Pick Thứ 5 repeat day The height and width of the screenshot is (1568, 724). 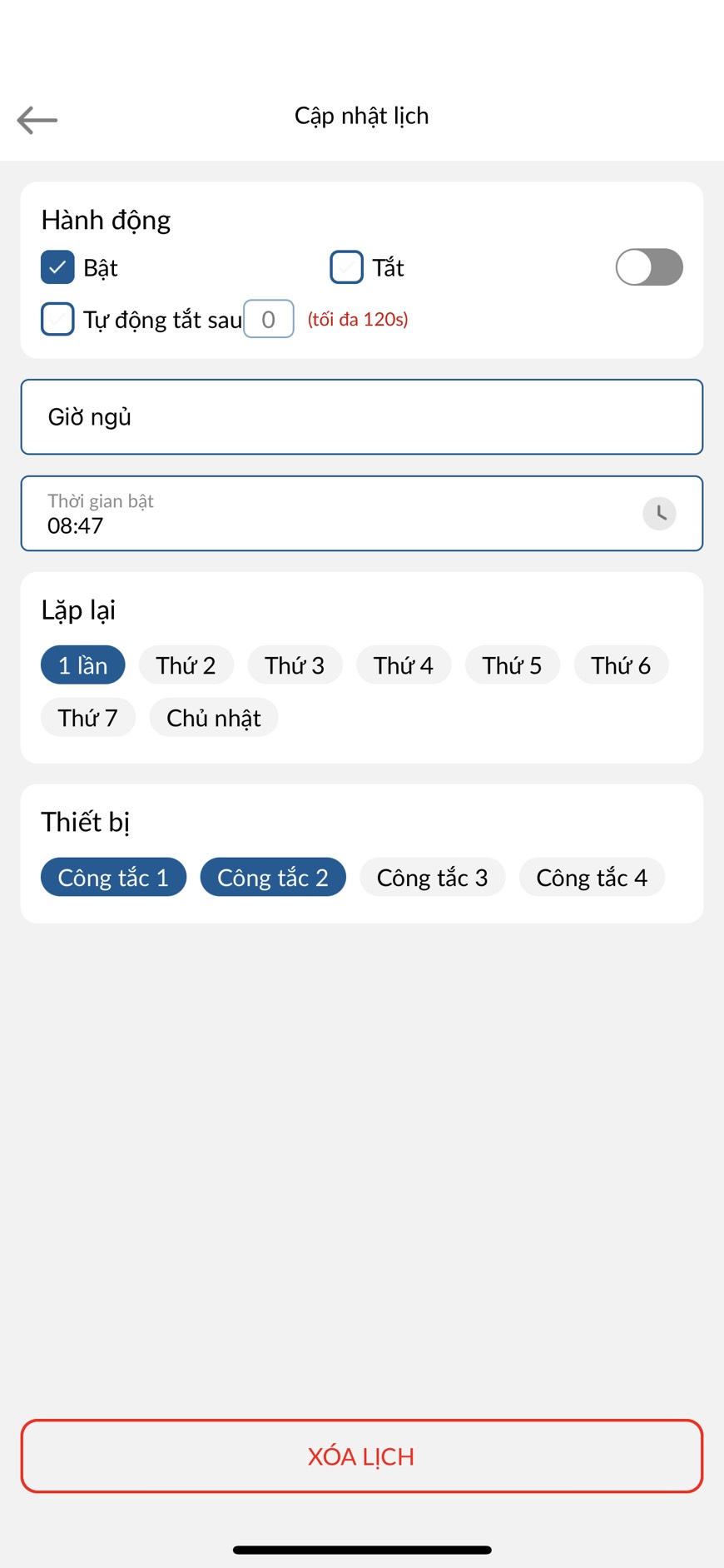(x=513, y=665)
